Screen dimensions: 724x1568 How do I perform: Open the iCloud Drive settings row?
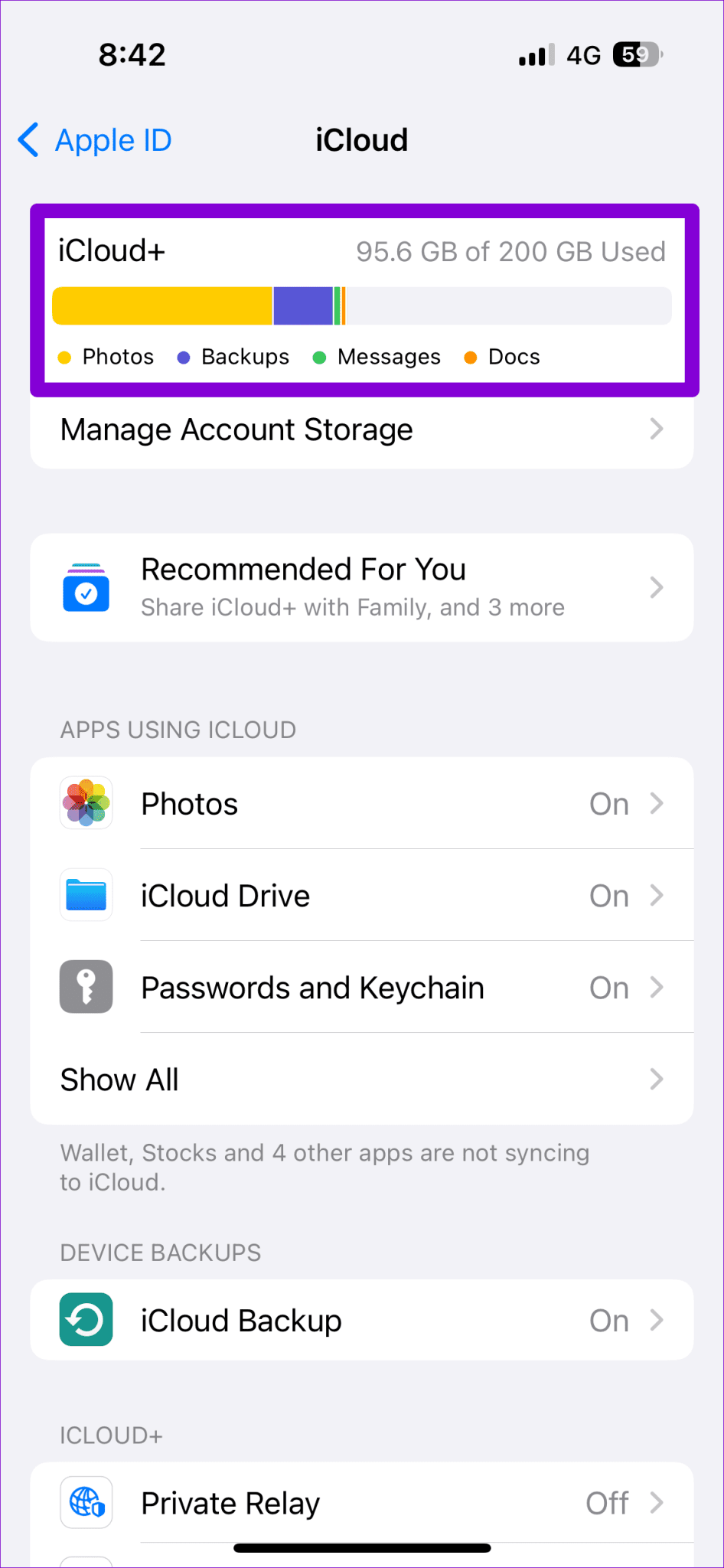(x=361, y=894)
